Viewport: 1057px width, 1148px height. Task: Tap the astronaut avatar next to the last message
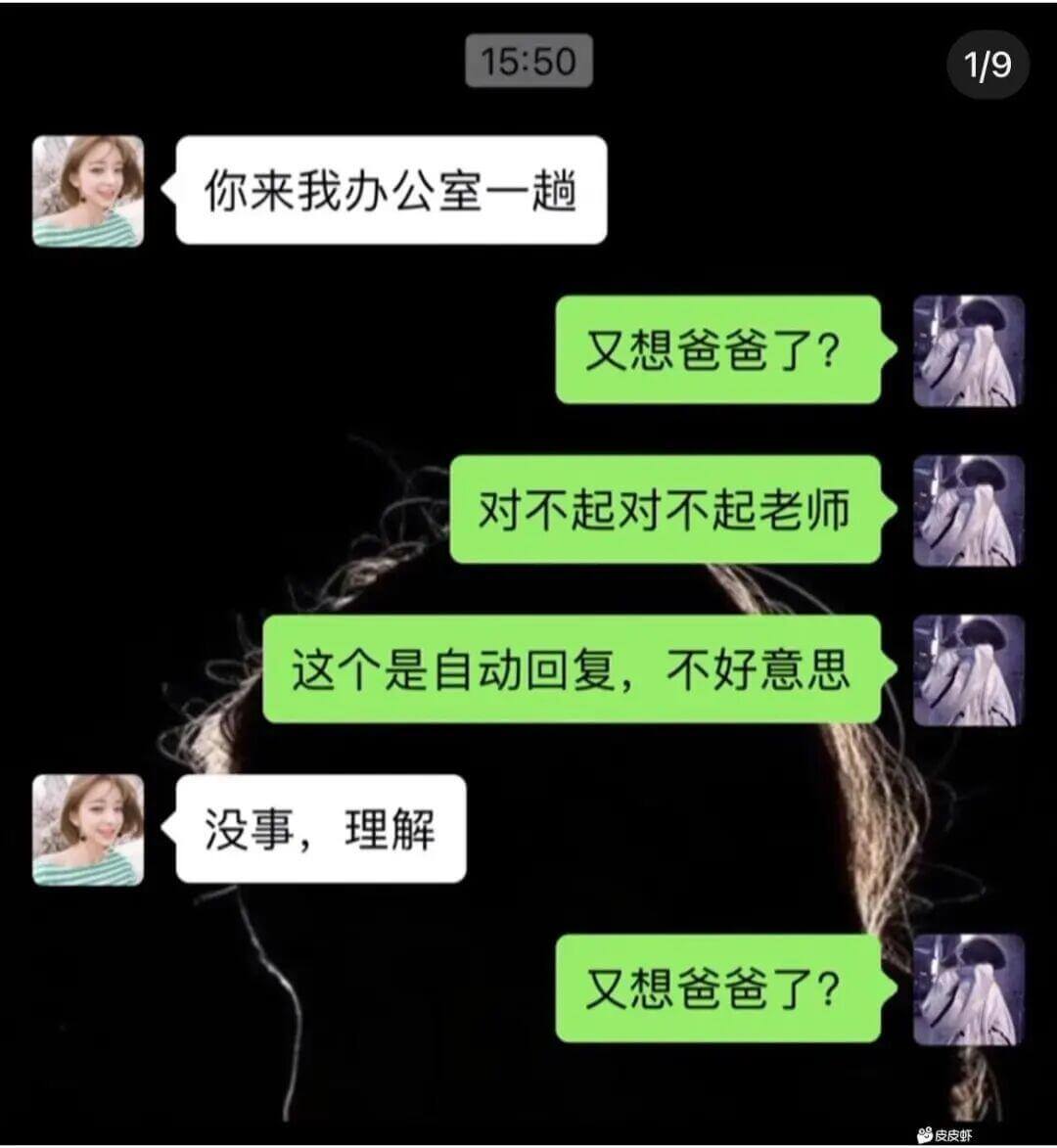[967, 987]
